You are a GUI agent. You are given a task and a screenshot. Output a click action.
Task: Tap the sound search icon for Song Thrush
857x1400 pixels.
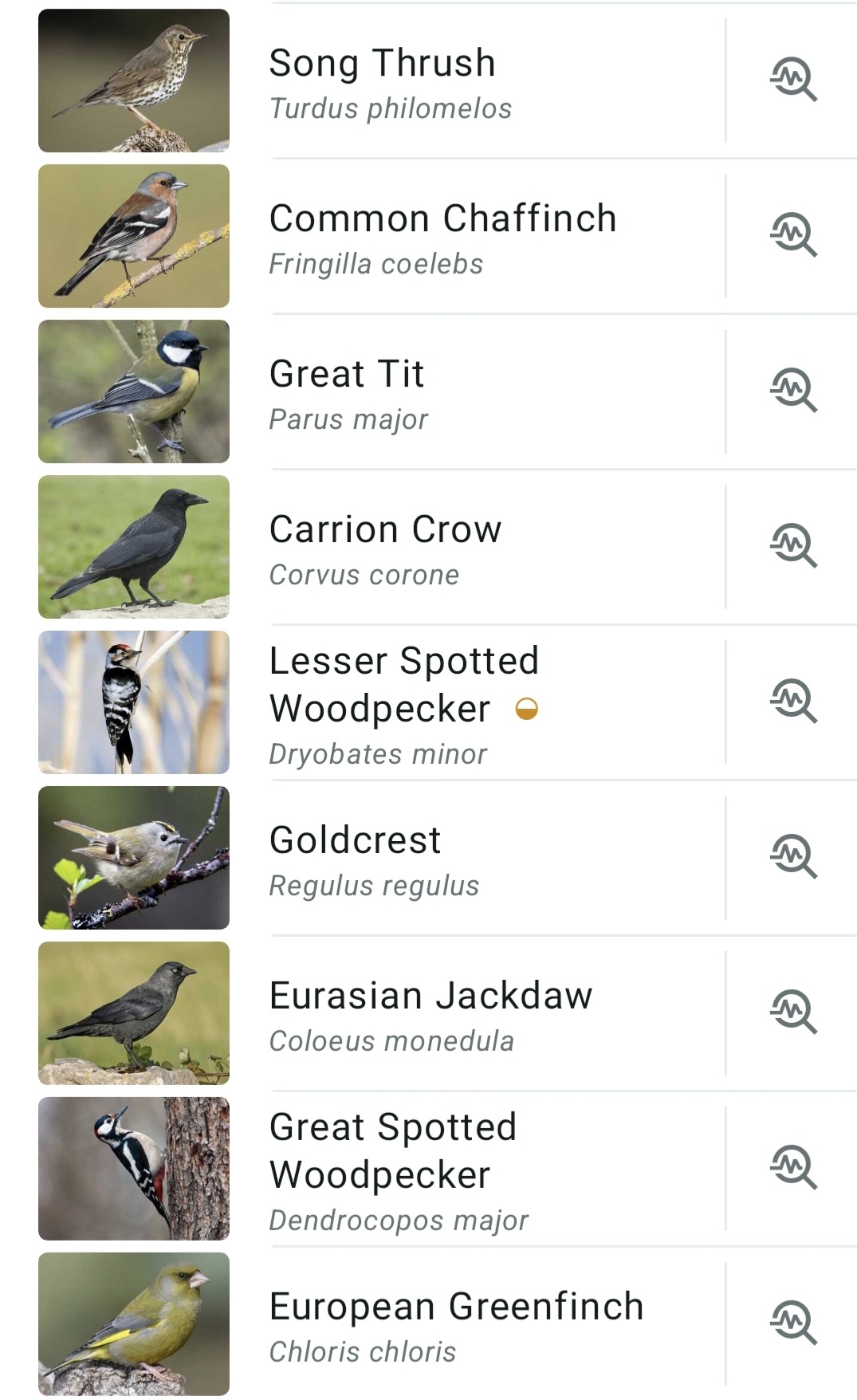793,80
